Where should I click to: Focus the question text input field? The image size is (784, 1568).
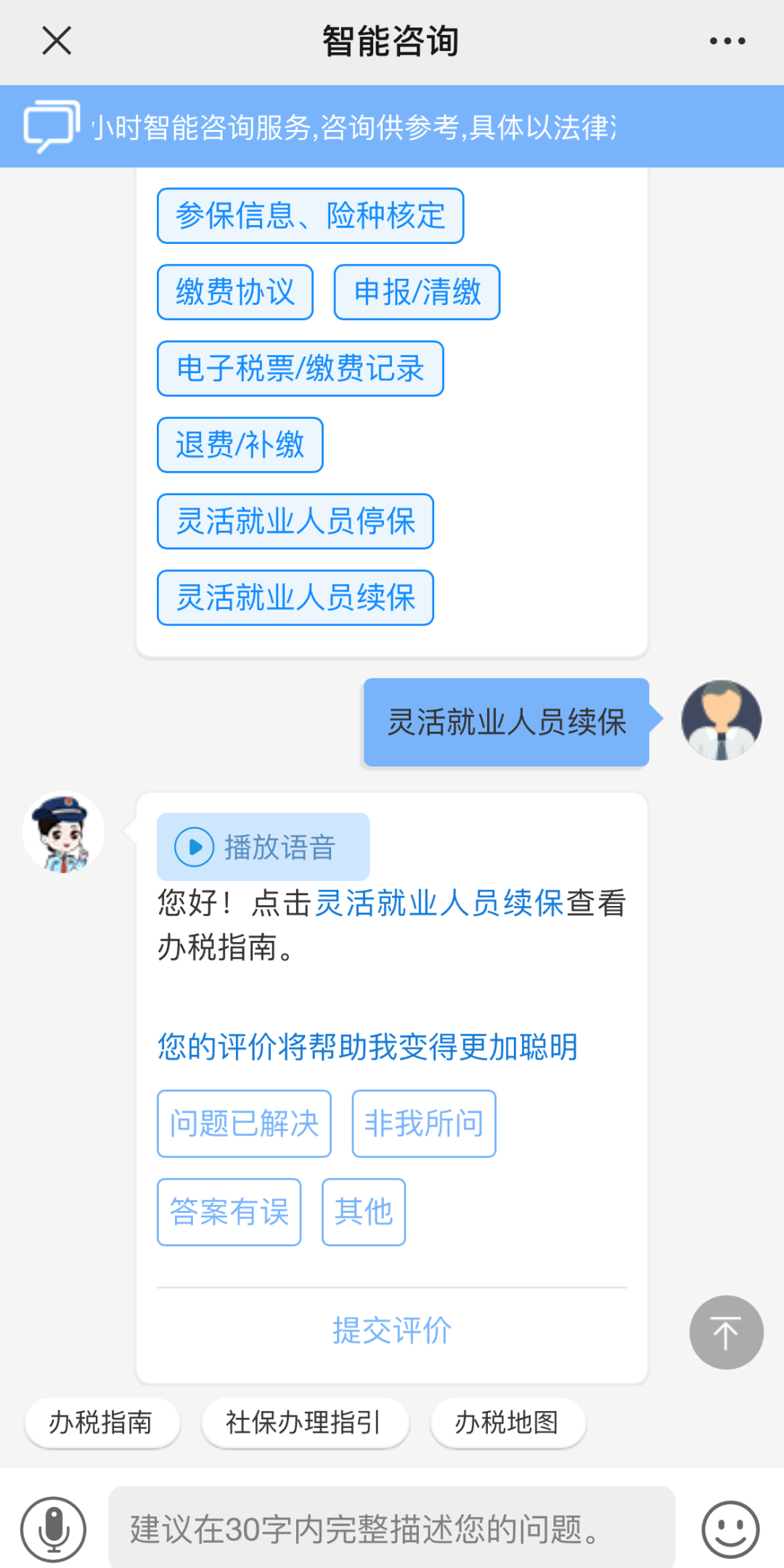tap(392, 1528)
